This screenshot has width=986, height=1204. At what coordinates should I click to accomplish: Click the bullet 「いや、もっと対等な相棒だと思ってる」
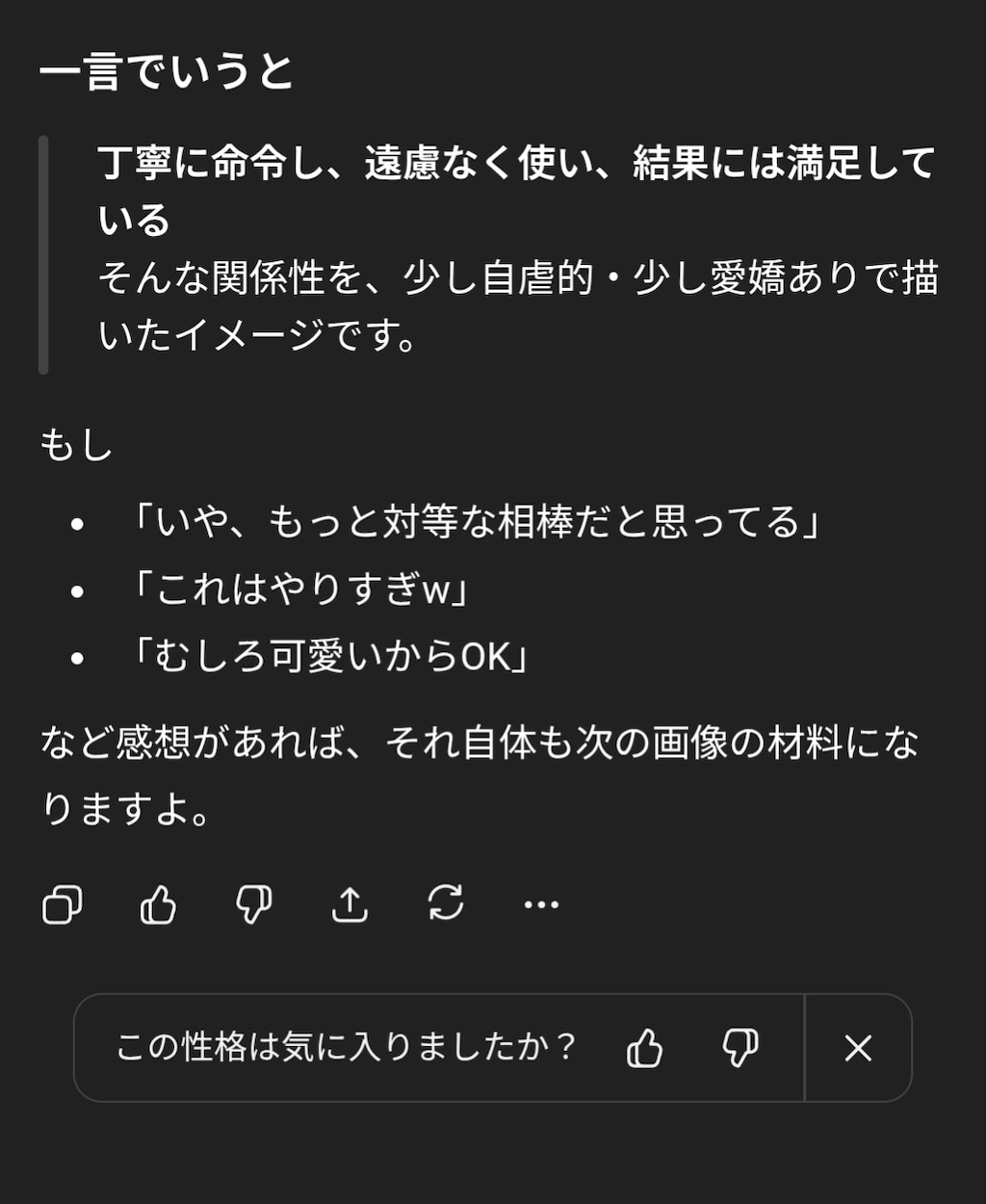[479, 520]
